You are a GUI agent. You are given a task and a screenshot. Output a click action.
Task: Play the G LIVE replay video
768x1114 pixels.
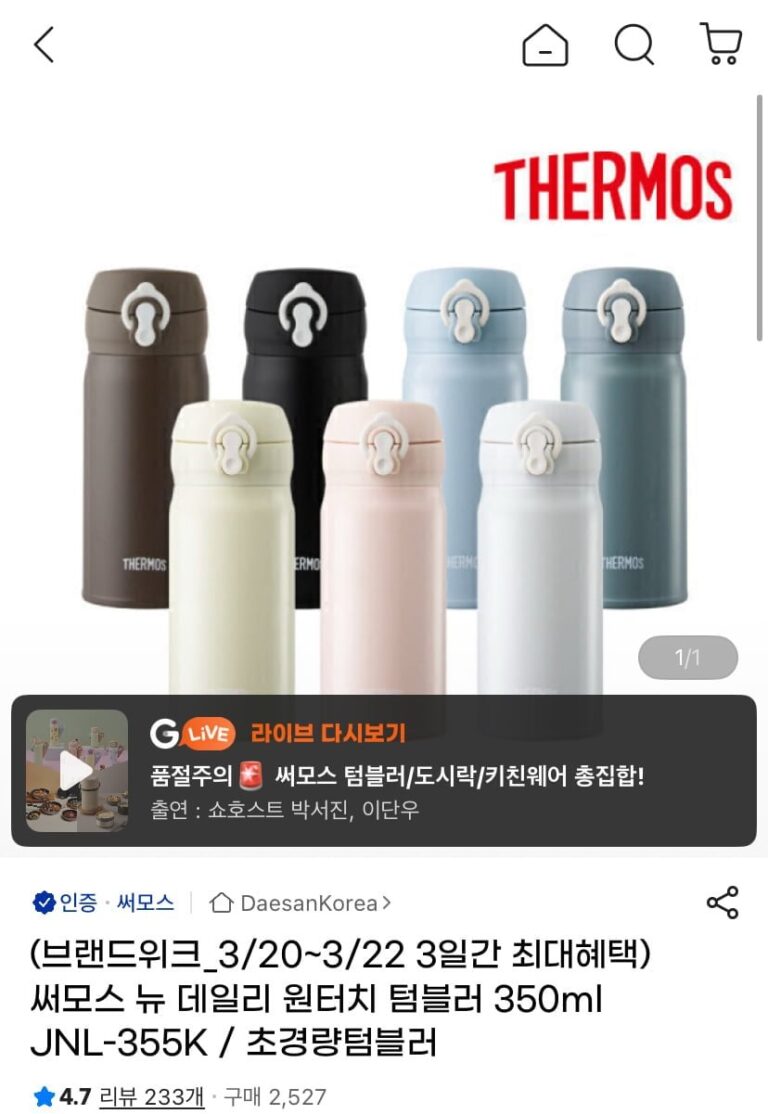77,770
